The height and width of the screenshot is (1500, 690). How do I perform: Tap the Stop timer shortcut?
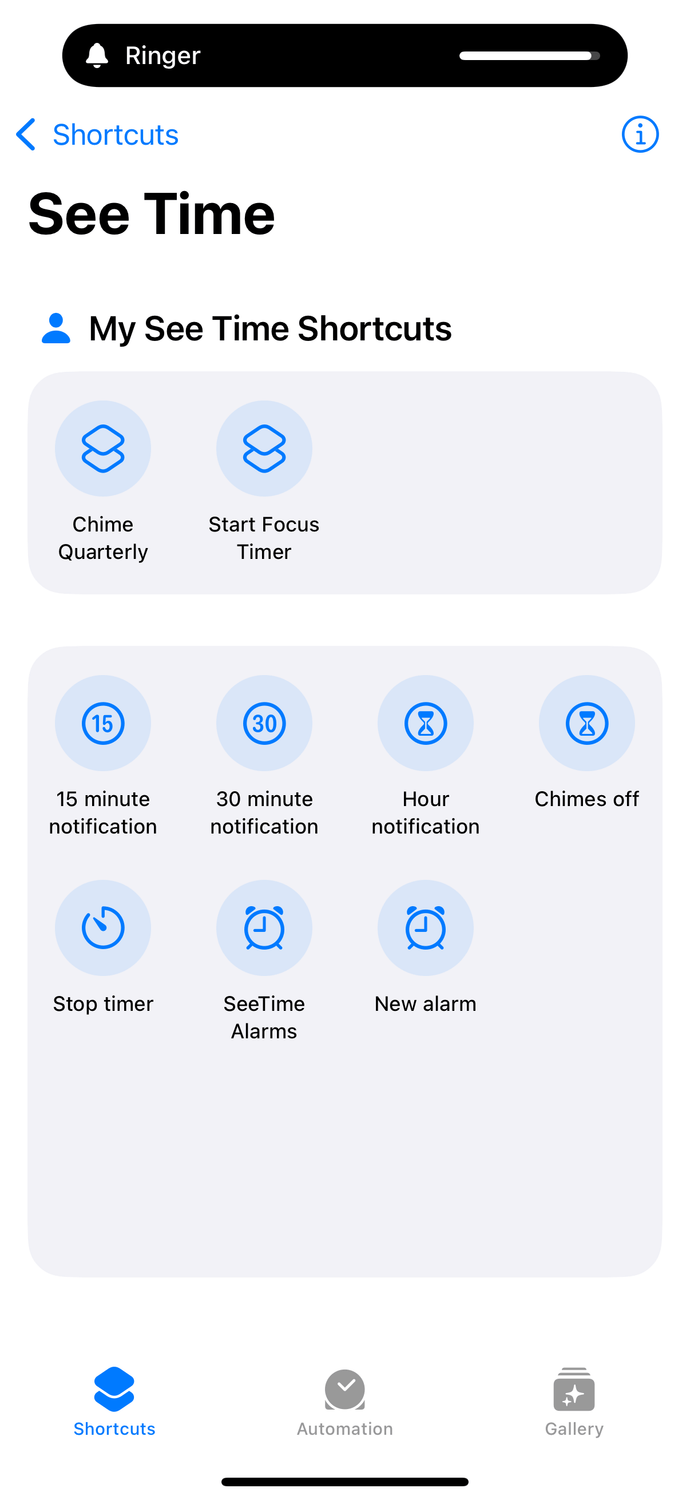click(x=103, y=928)
